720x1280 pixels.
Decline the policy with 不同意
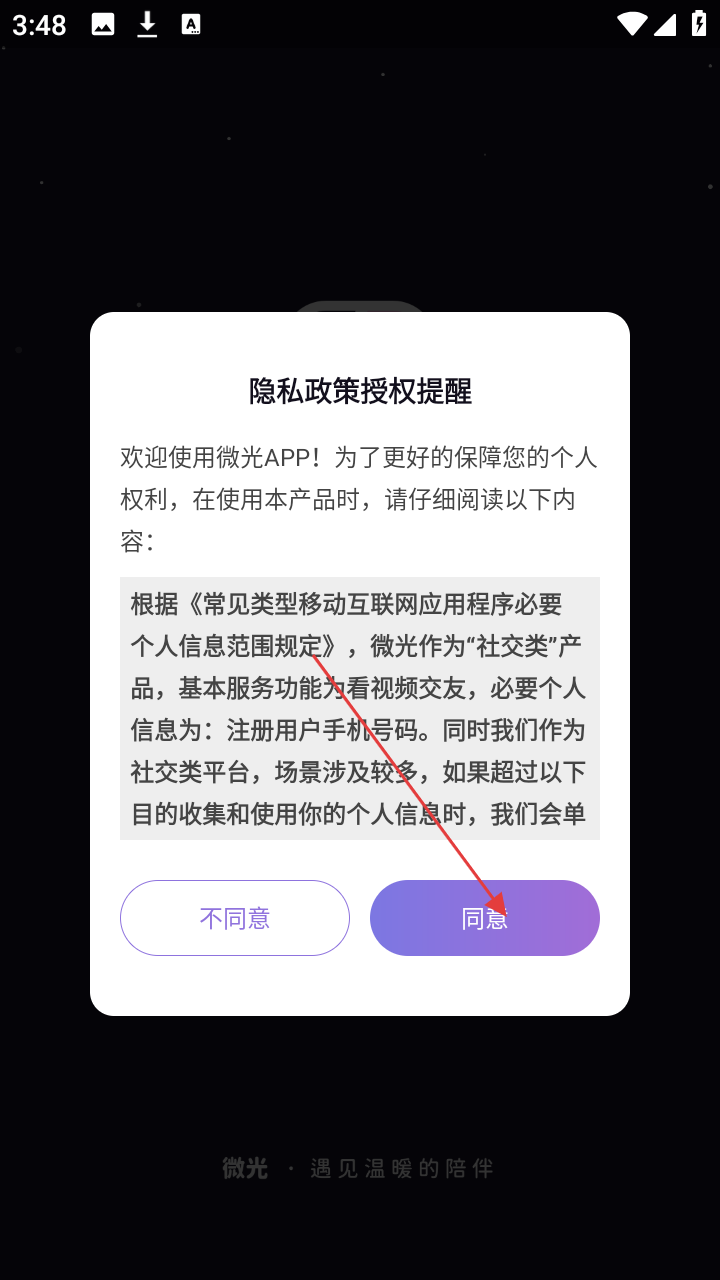pos(235,918)
